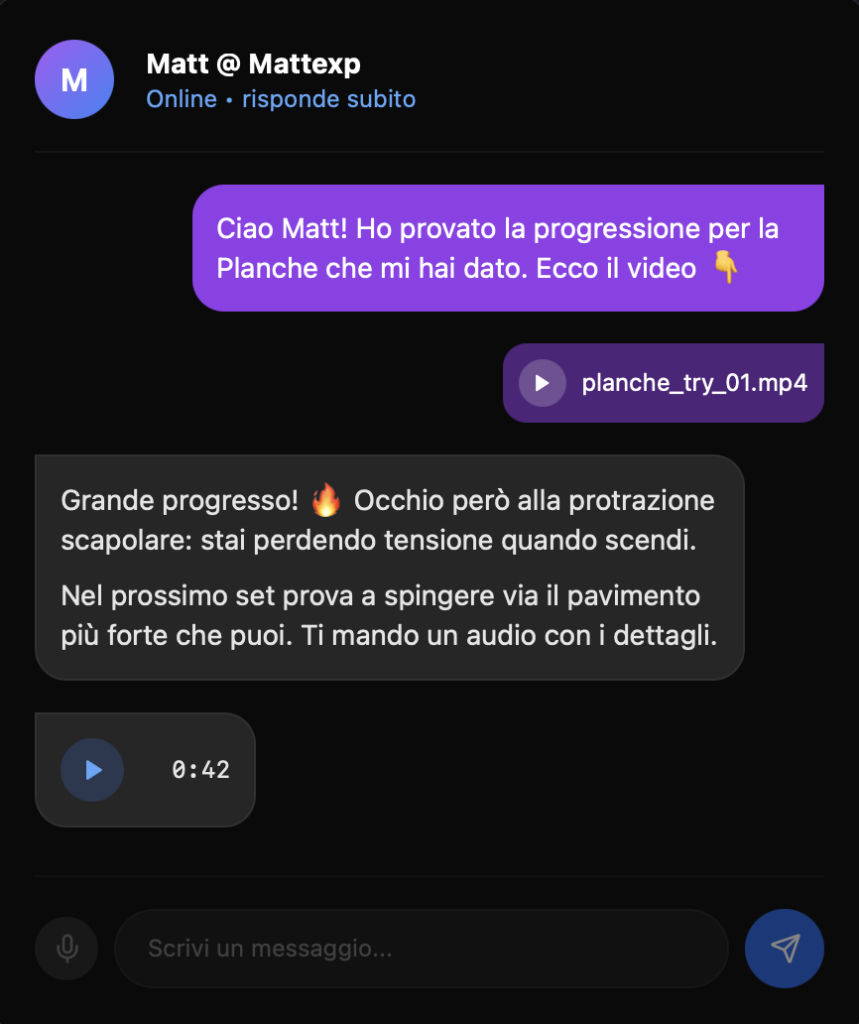Image resolution: width=859 pixels, height=1024 pixels.
Task: Open Matt's profile avatar
Action: coord(74,80)
